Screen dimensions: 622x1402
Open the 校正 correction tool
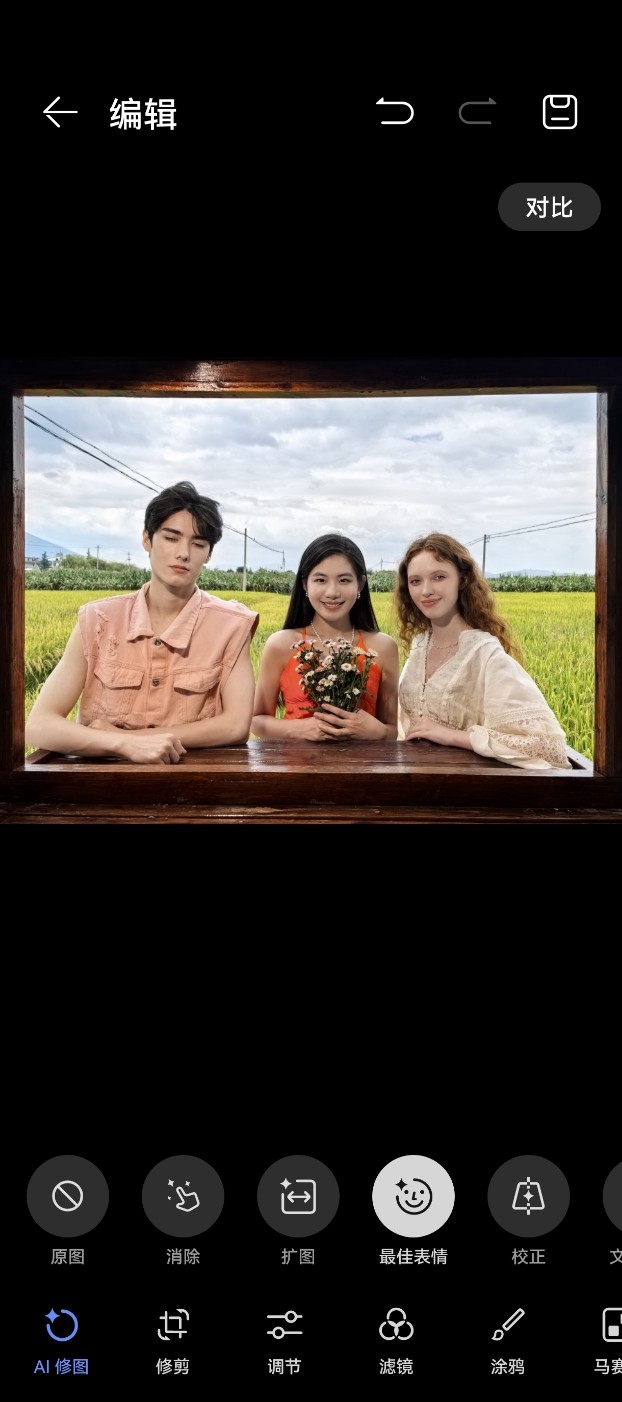(528, 1197)
